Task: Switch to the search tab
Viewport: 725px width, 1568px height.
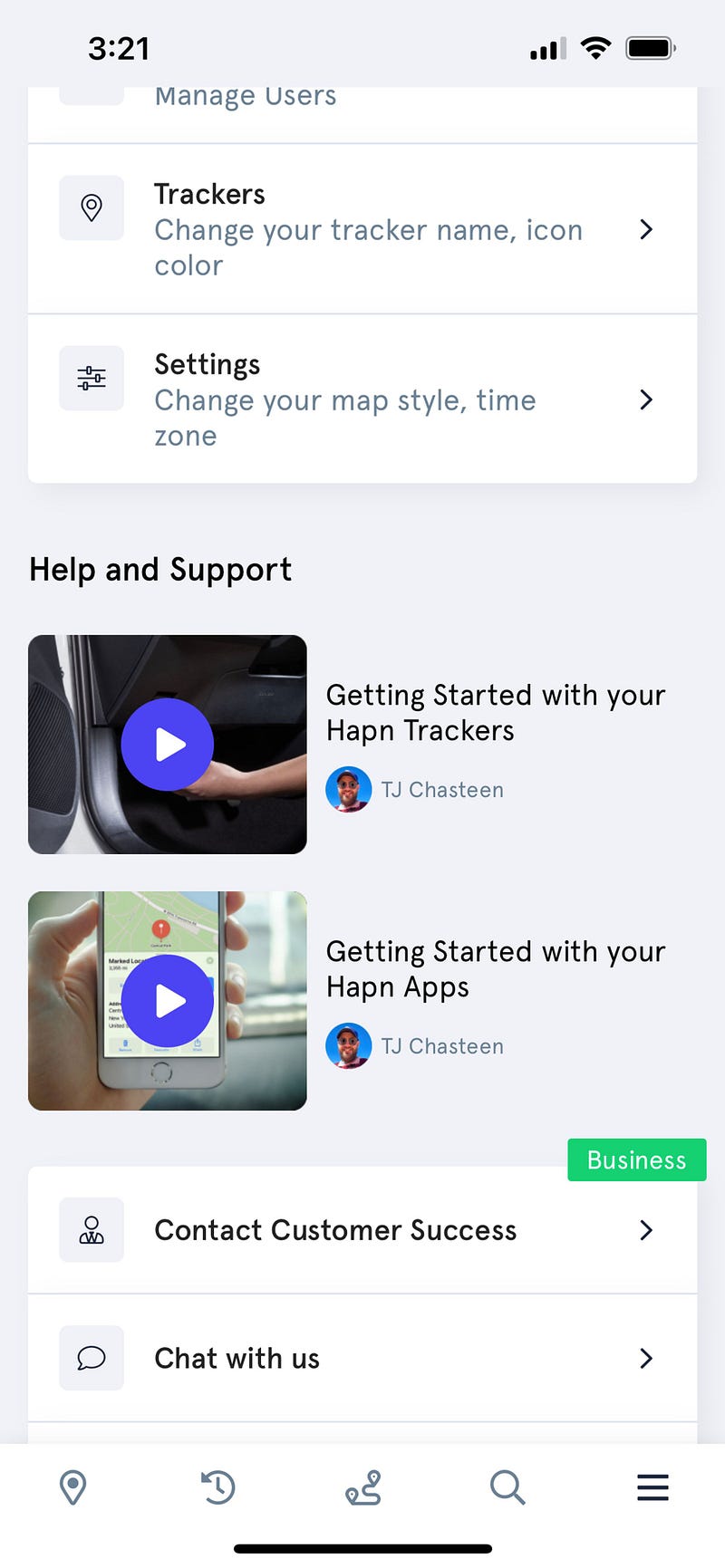Action: pyautogui.click(x=507, y=1487)
